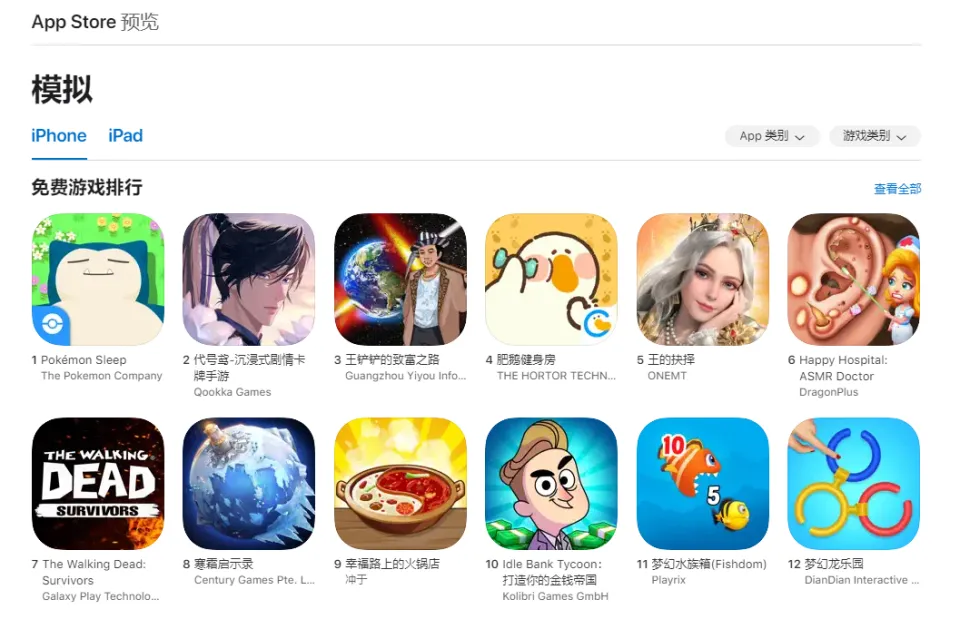The width and height of the screenshot is (960, 619).
Task: Select the iPhone tab
Action: (x=59, y=136)
